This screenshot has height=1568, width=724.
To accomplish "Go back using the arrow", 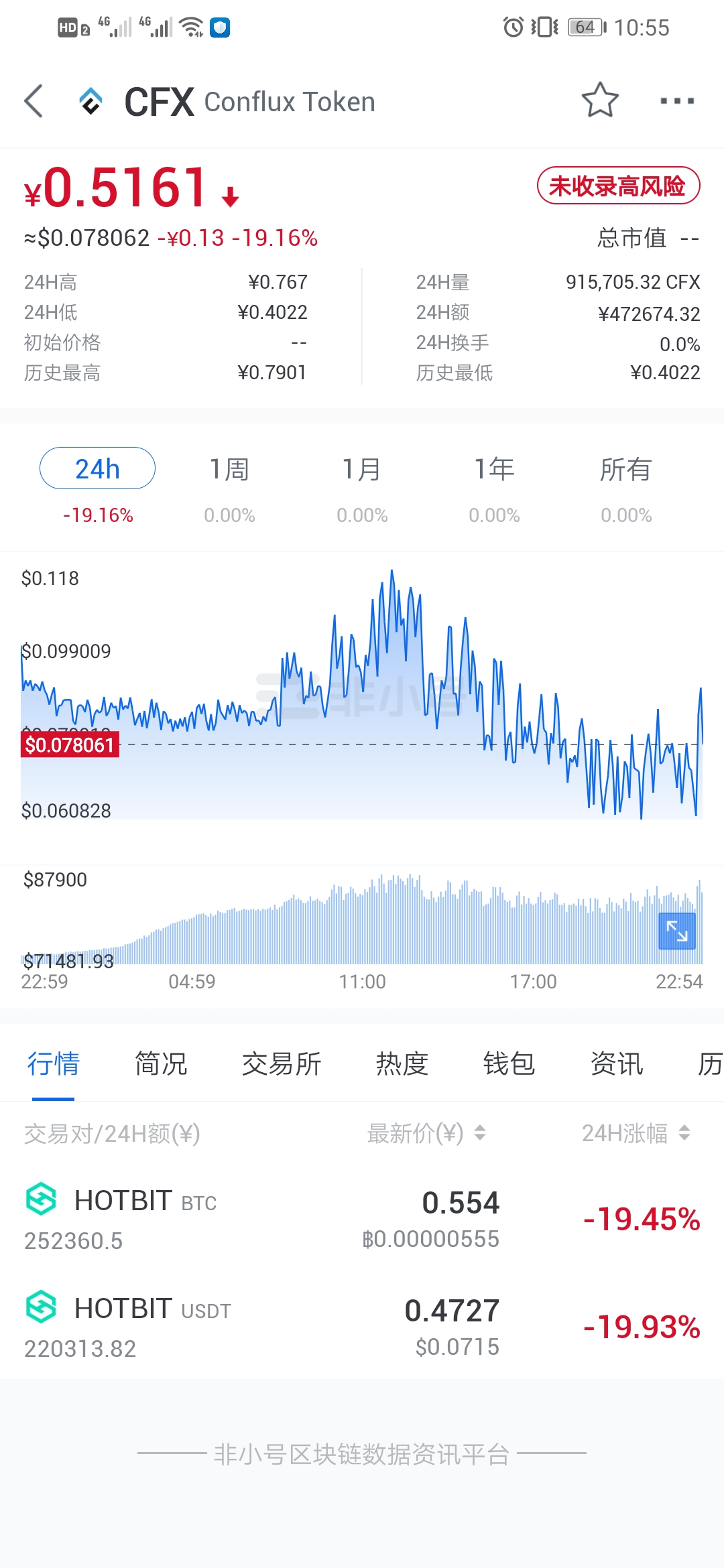I will 34,101.
